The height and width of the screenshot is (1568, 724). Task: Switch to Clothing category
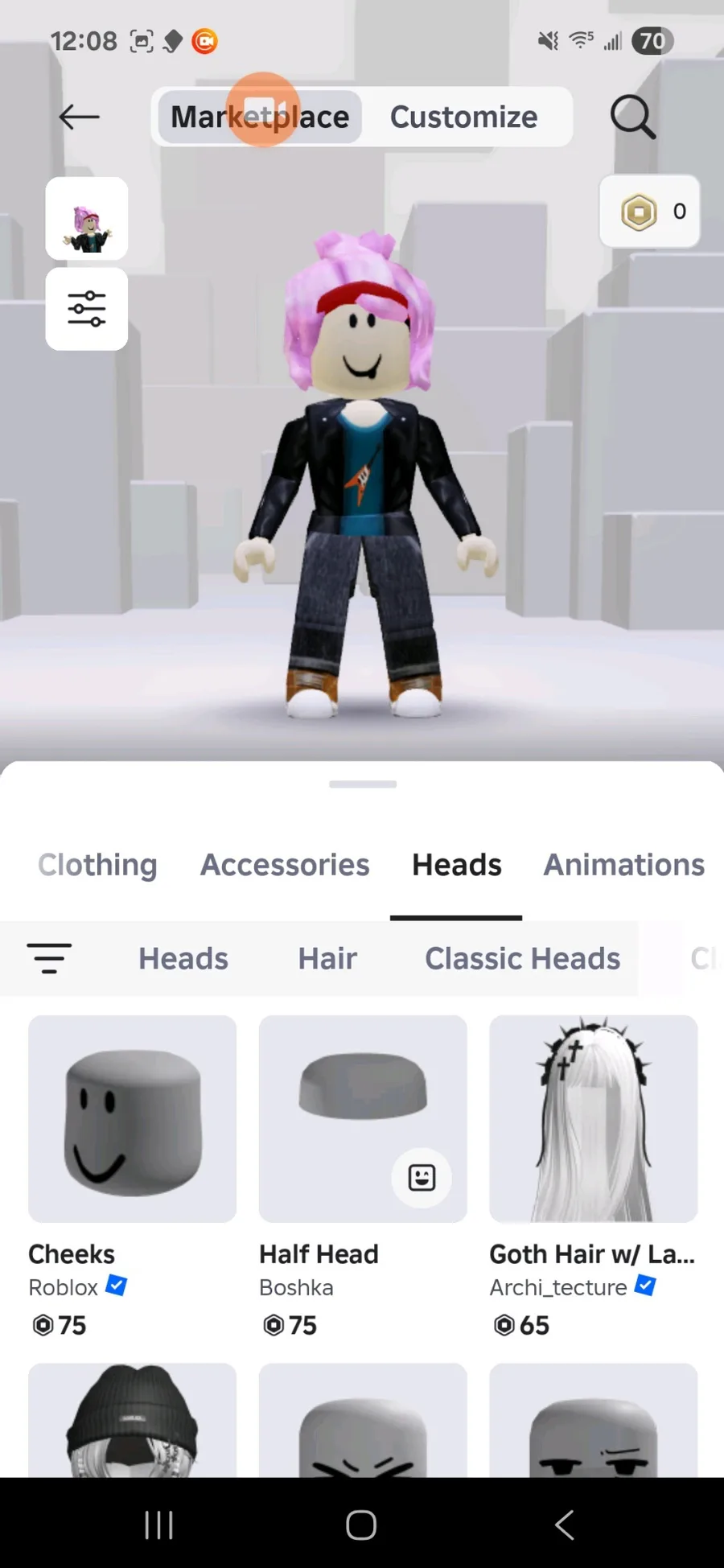97,865
